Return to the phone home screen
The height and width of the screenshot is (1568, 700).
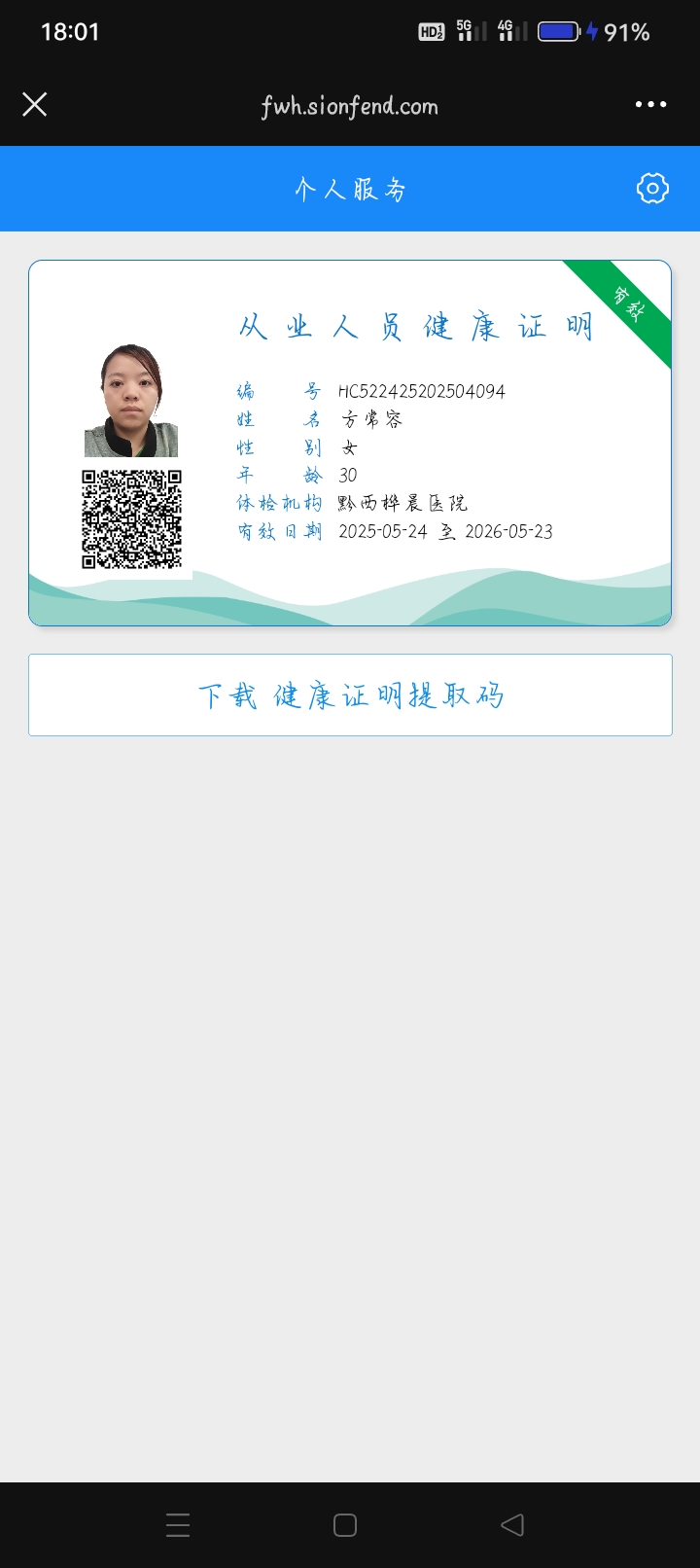point(345,1524)
